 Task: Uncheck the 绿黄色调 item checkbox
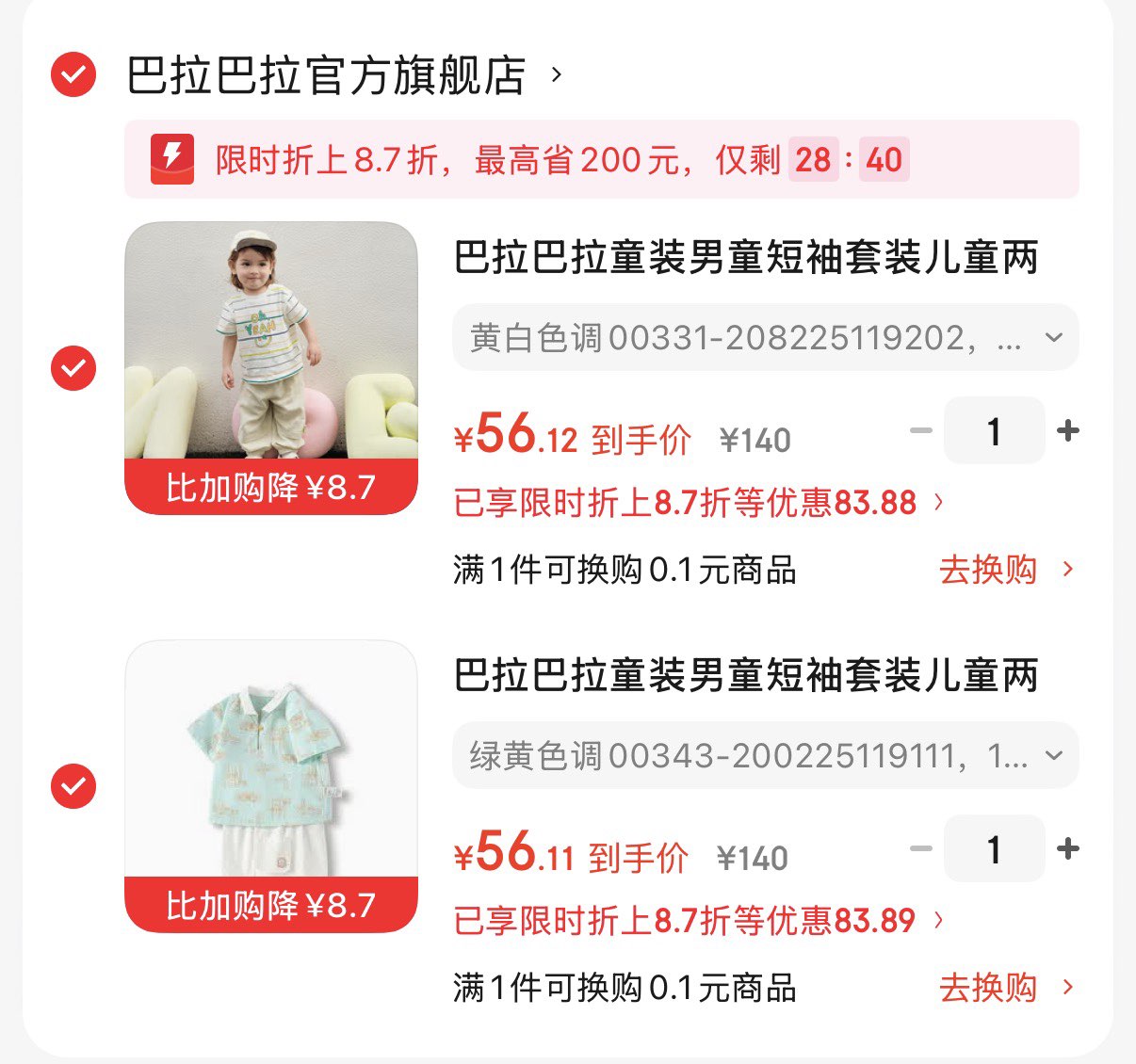pos(73,785)
